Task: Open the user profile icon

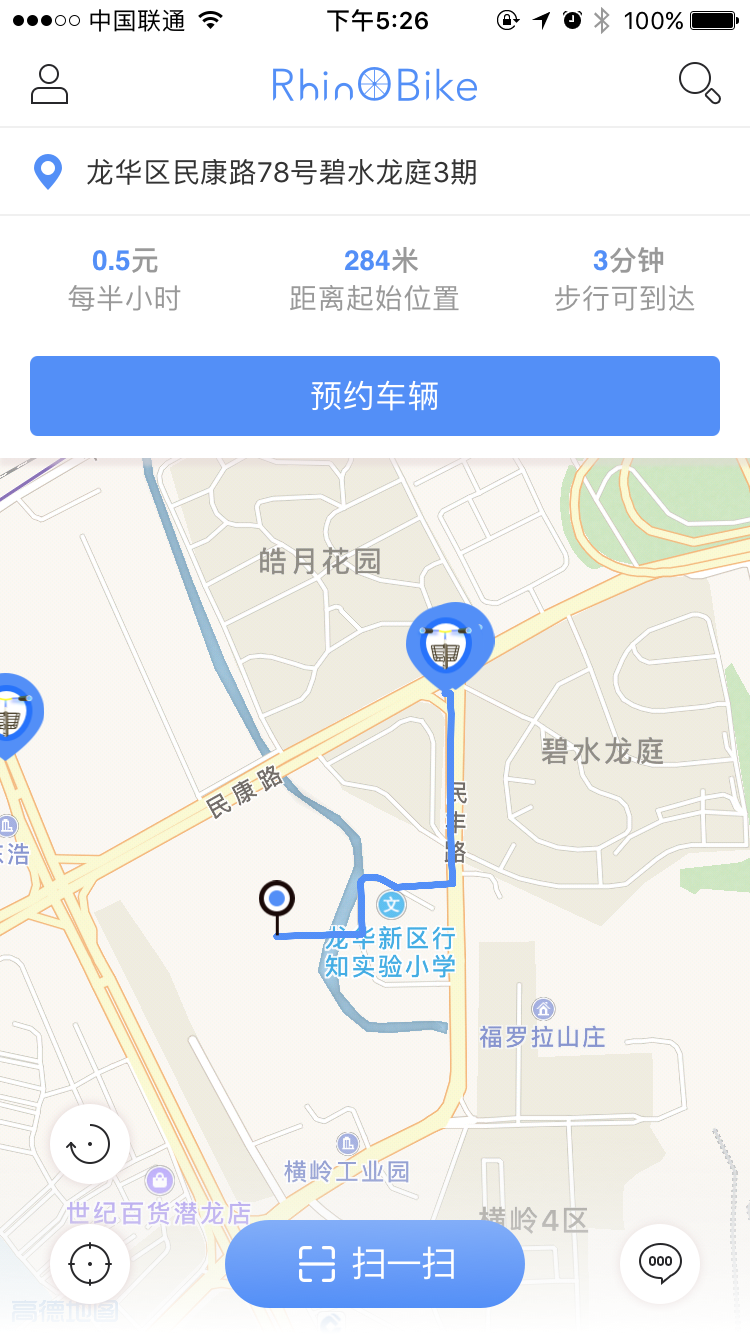Action: pyautogui.click(x=49, y=85)
